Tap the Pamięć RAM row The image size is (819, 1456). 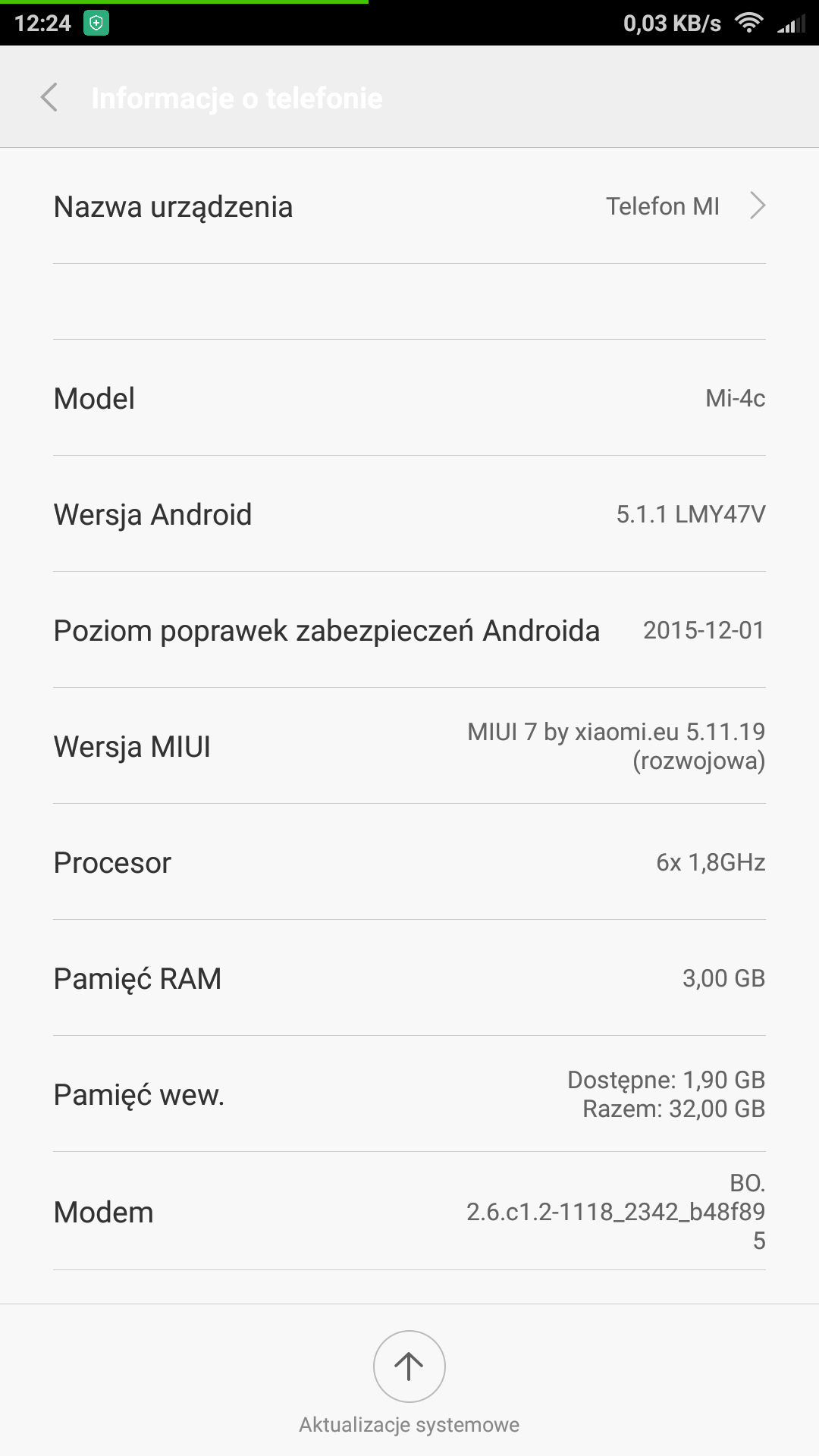pos(409,978)
